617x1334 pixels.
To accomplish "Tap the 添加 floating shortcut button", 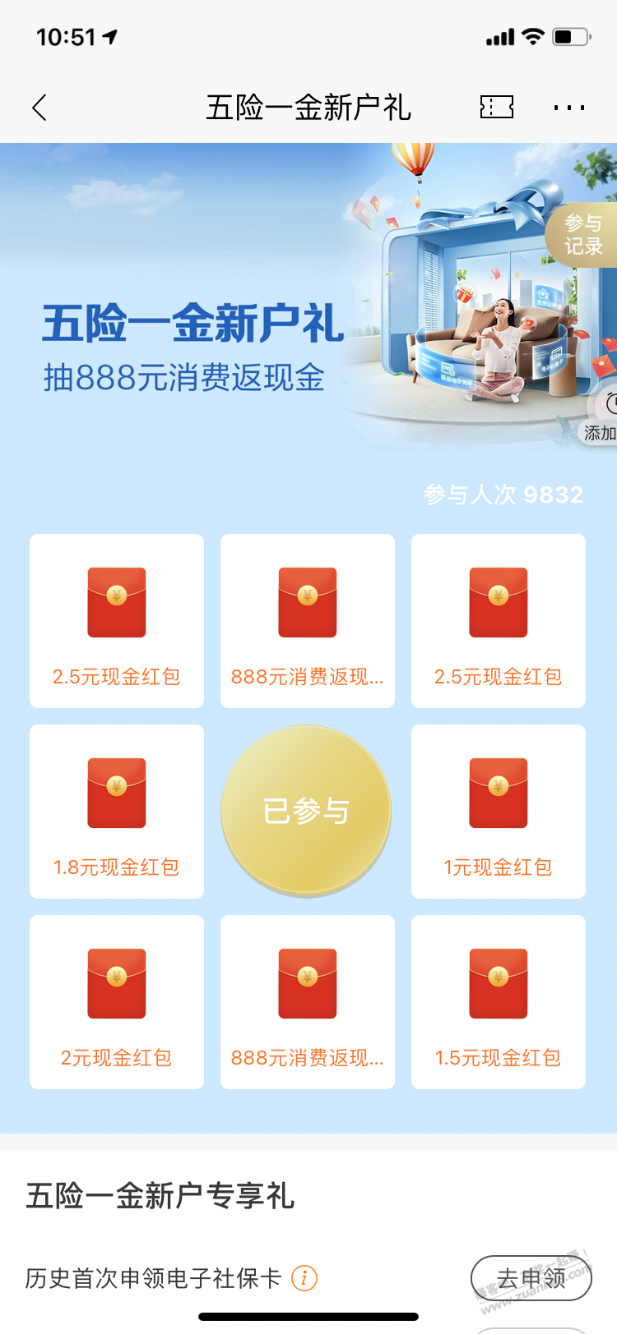I will (600, 418).
